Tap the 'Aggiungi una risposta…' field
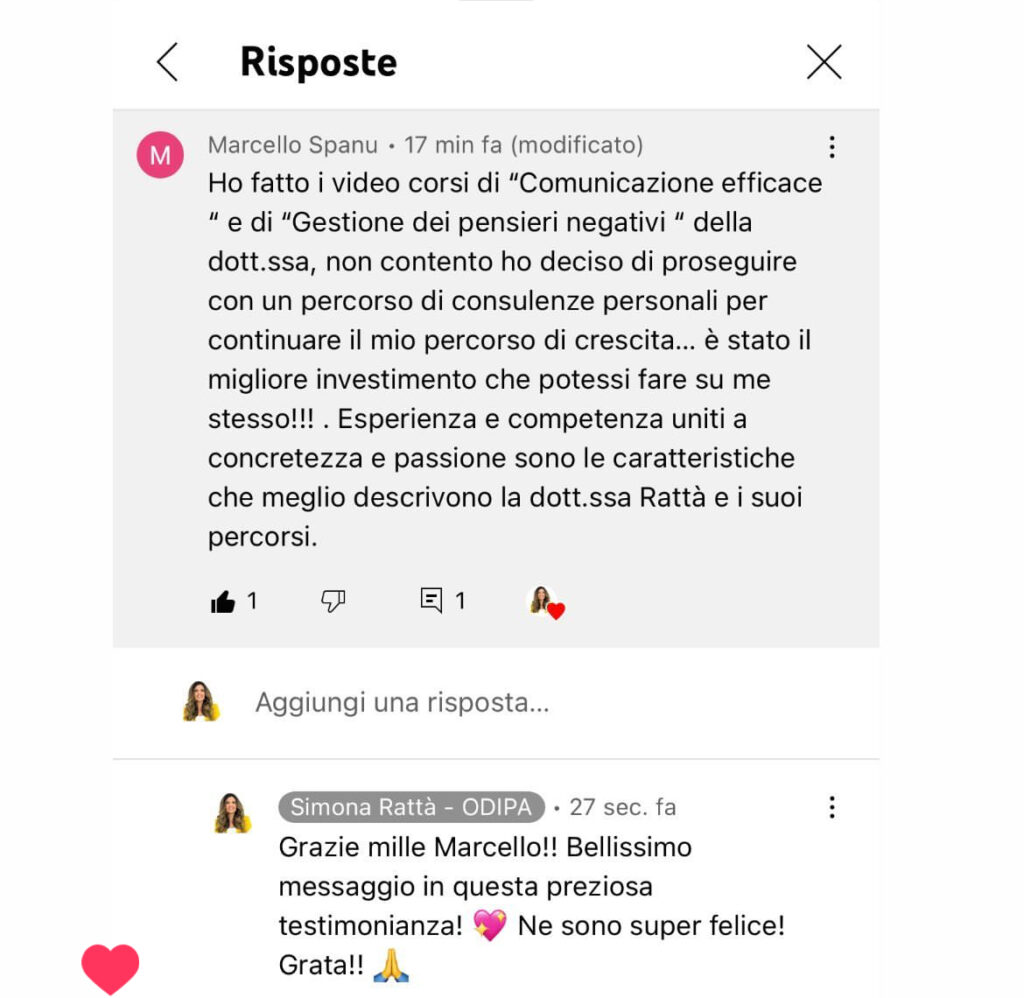1024x998 pixels. coord(402,703)
